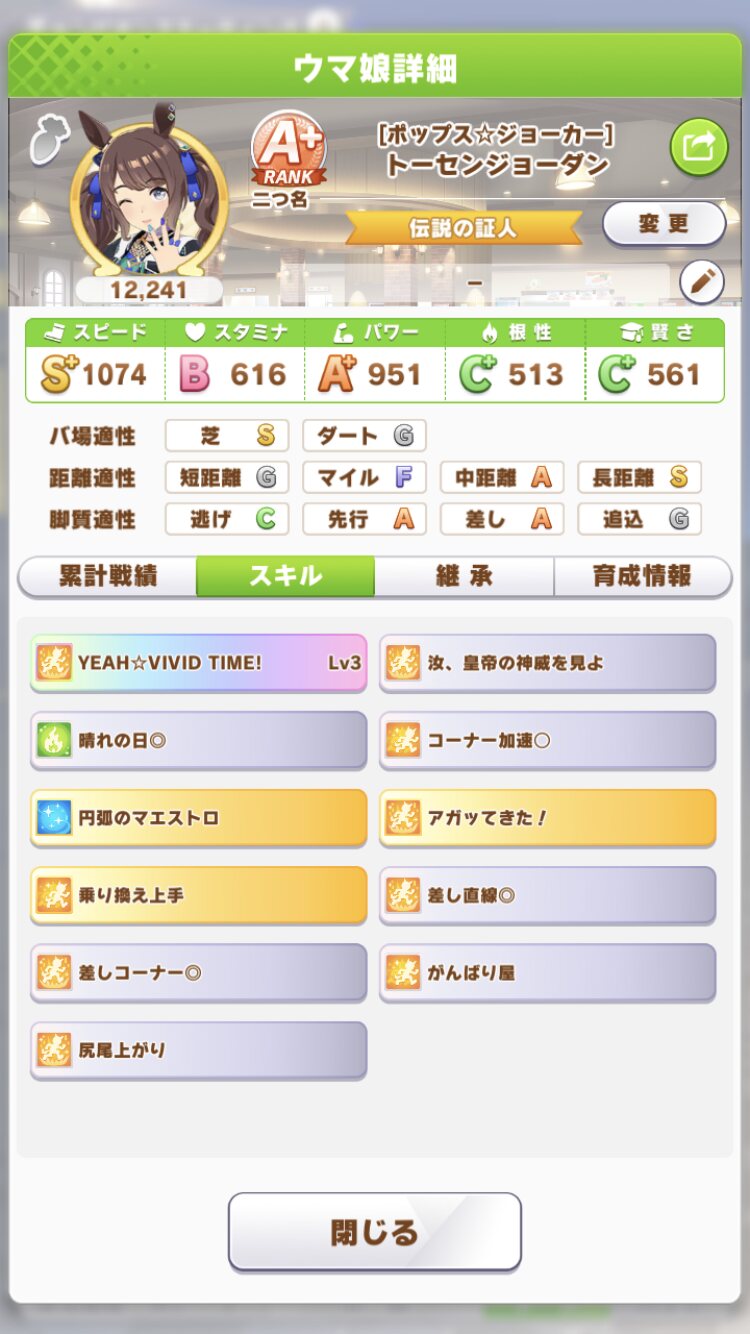View the コーナー加速○ skill description
Image resolution: width=750 pixels, height=1334 pixels.
tap(547, 741)
